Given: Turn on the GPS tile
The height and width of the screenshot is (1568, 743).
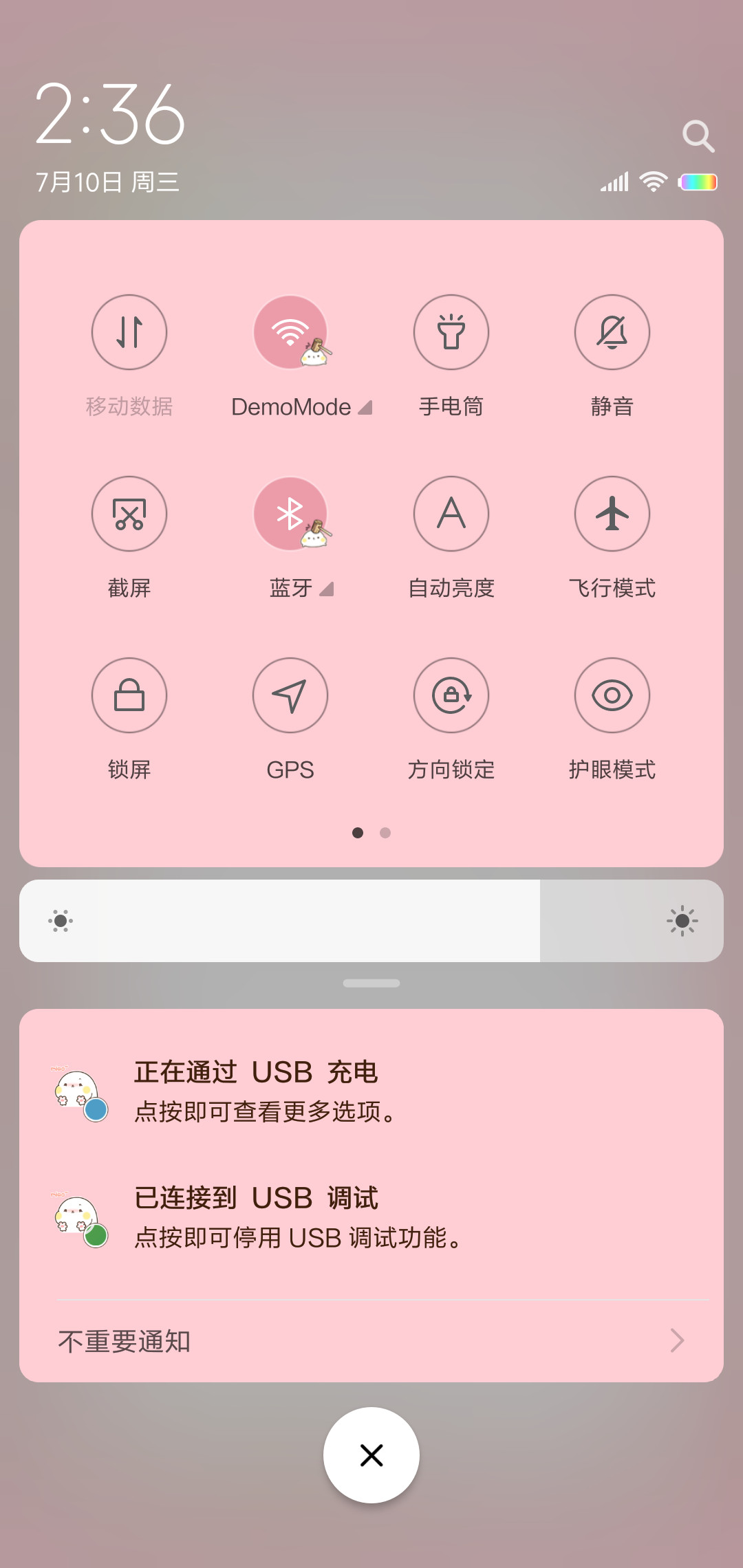Looking at the screenshot, I should 290,695.
